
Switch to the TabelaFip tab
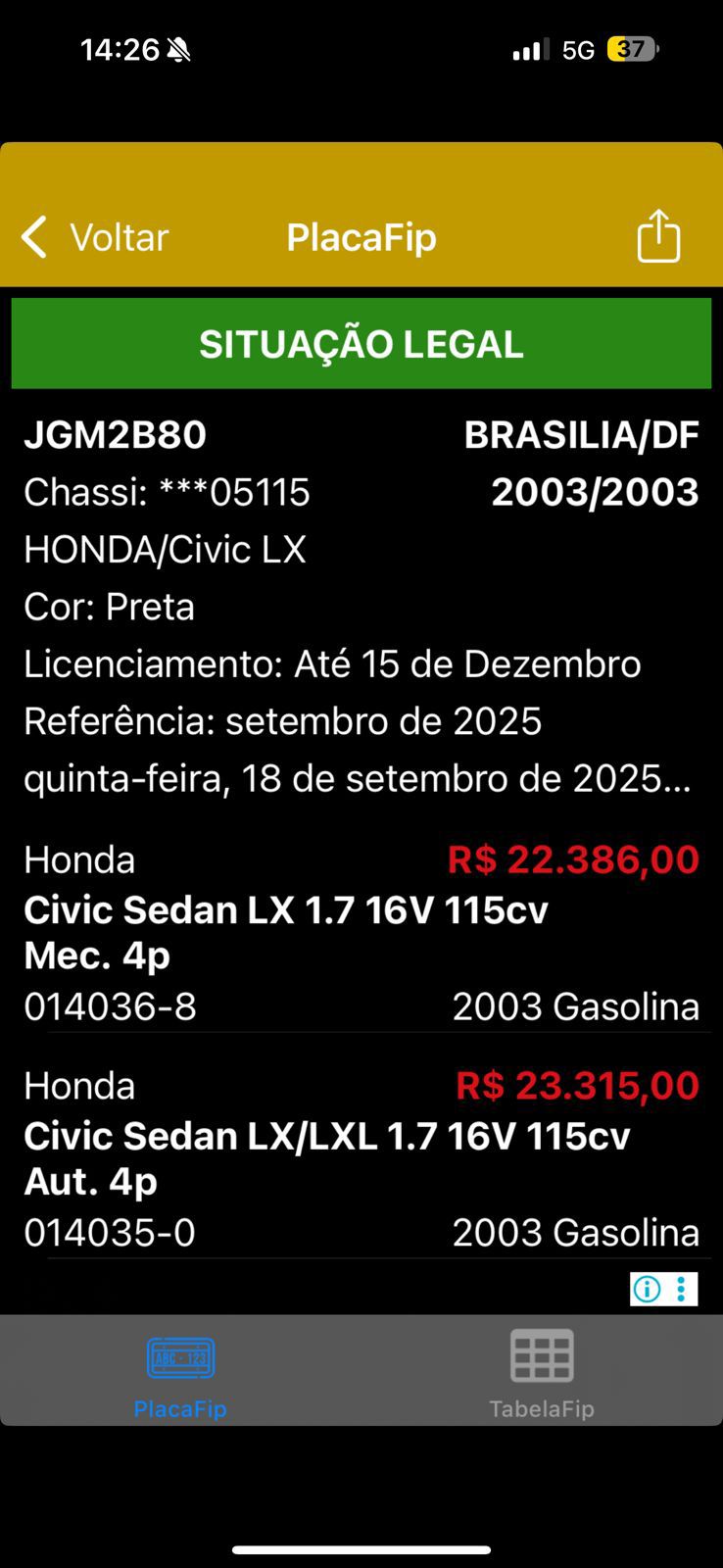[542, 1372]
